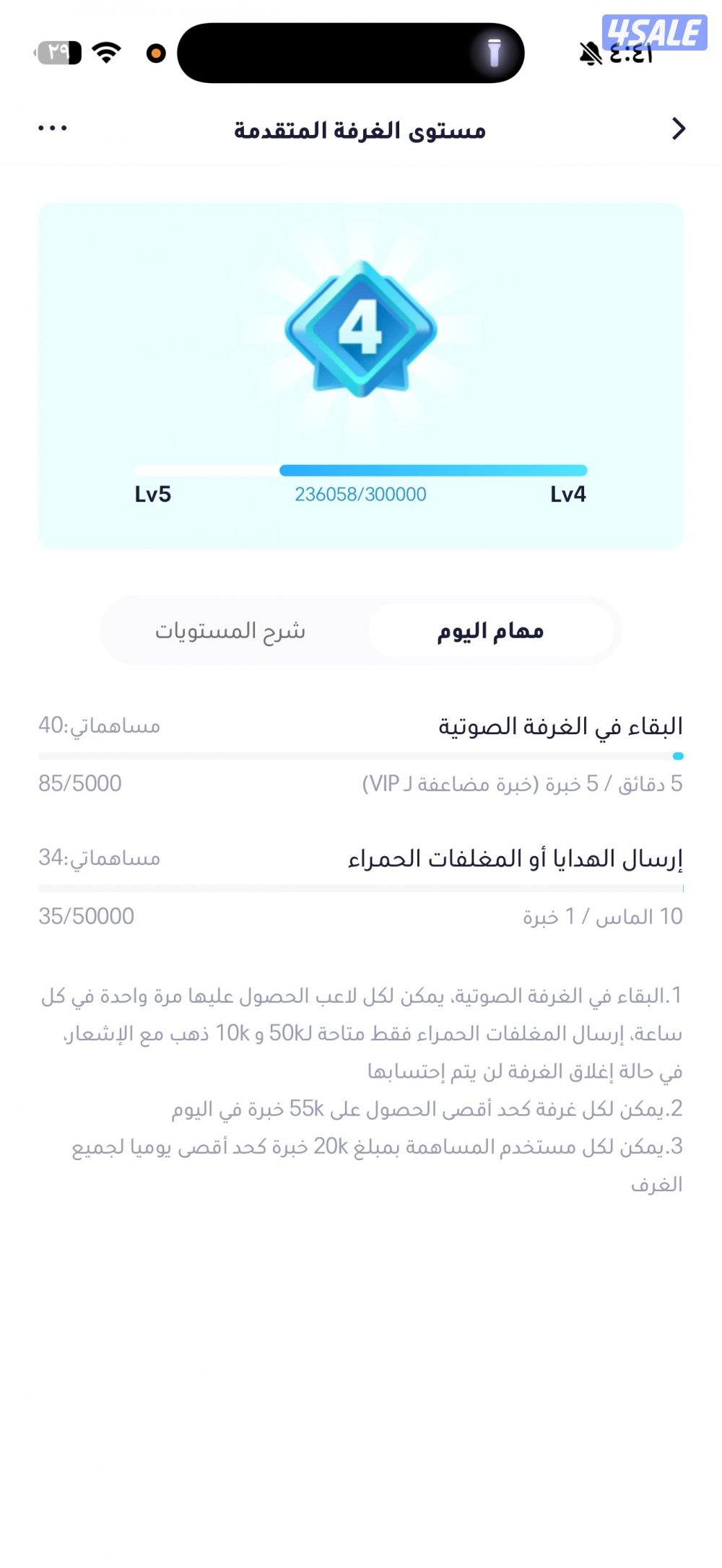722x1568 pixels.
Task: Tap the 236058/300000 experience counter
Action: (362, 495)
